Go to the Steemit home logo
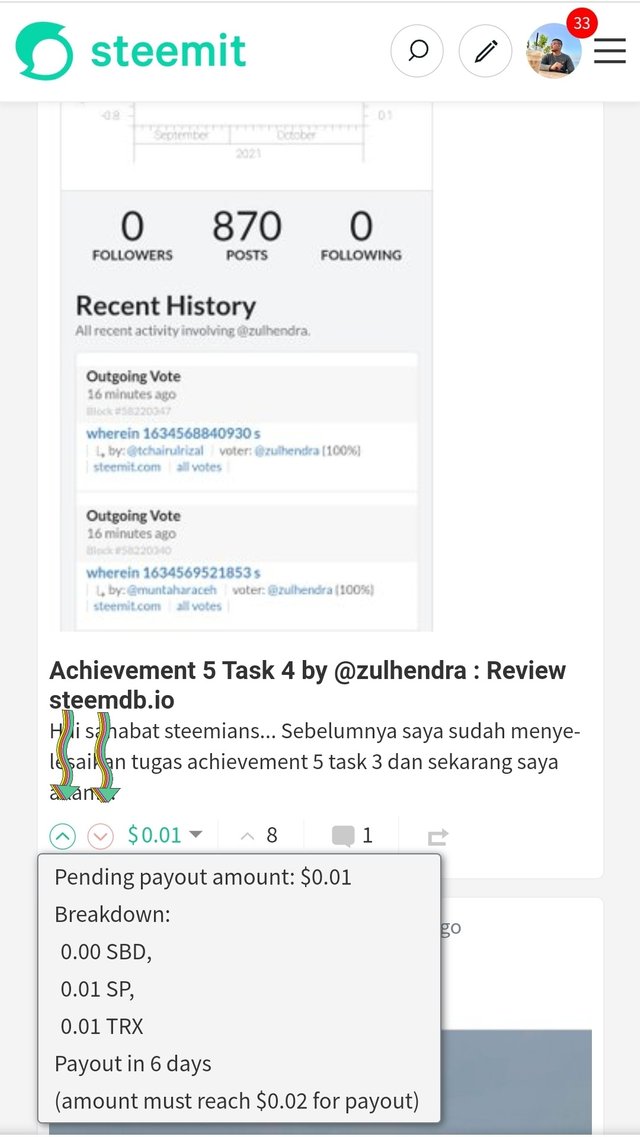 (x=131, y=50)
